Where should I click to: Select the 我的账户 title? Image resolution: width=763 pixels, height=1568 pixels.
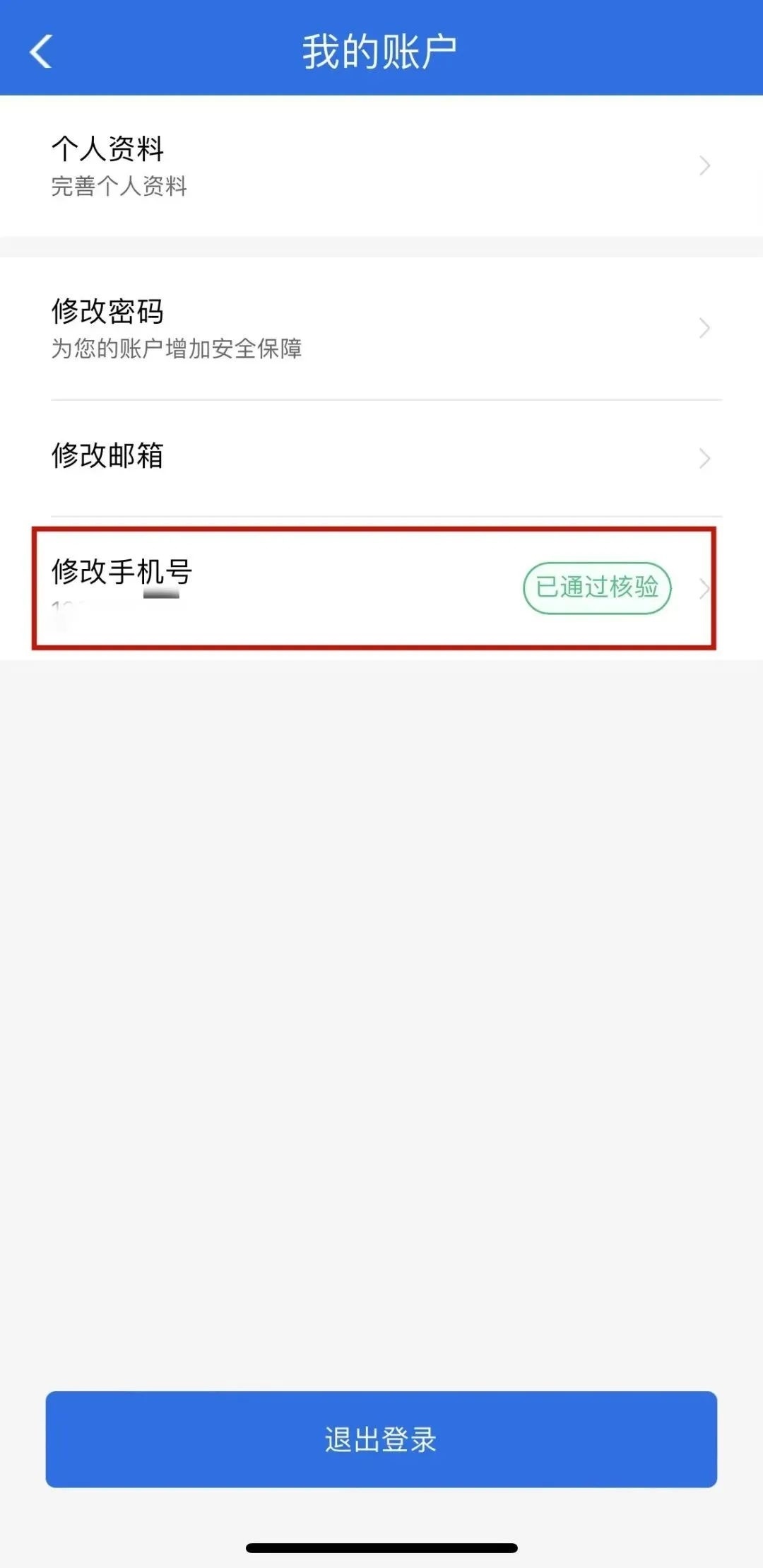[381, 48]
